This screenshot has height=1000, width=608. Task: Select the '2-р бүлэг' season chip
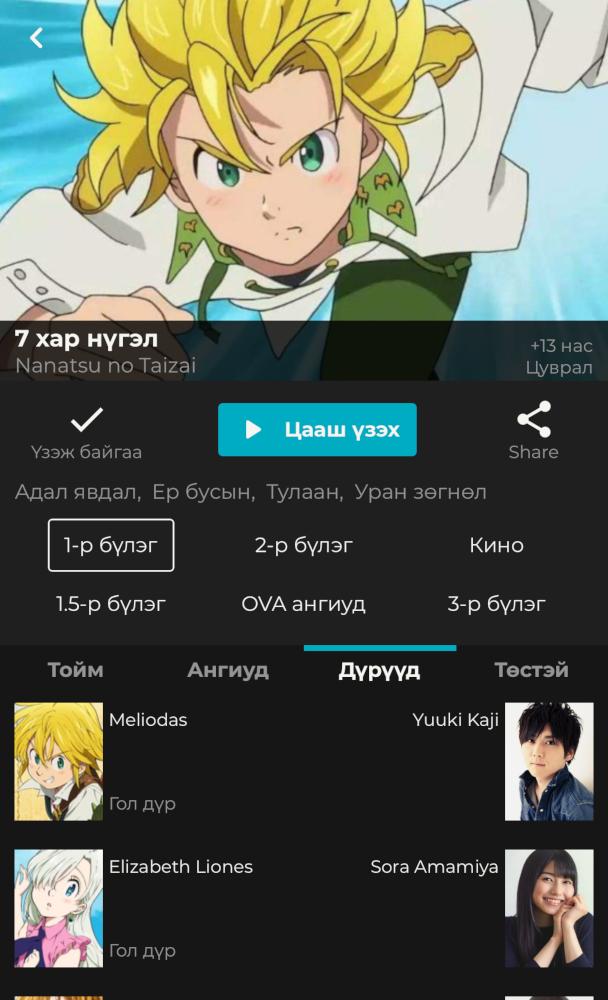[304, 545]
